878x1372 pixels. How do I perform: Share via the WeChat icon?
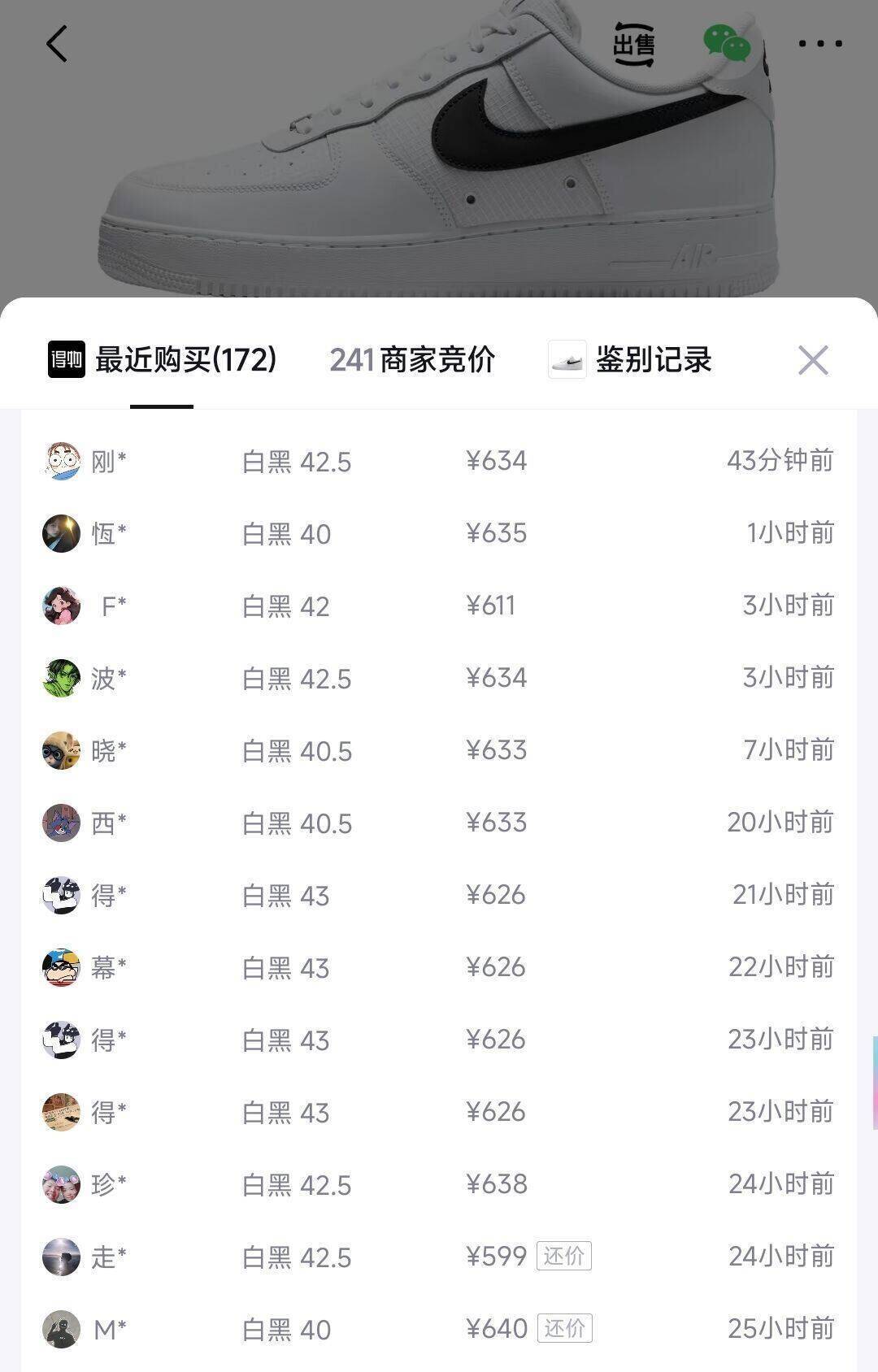(x=726, y=44)
